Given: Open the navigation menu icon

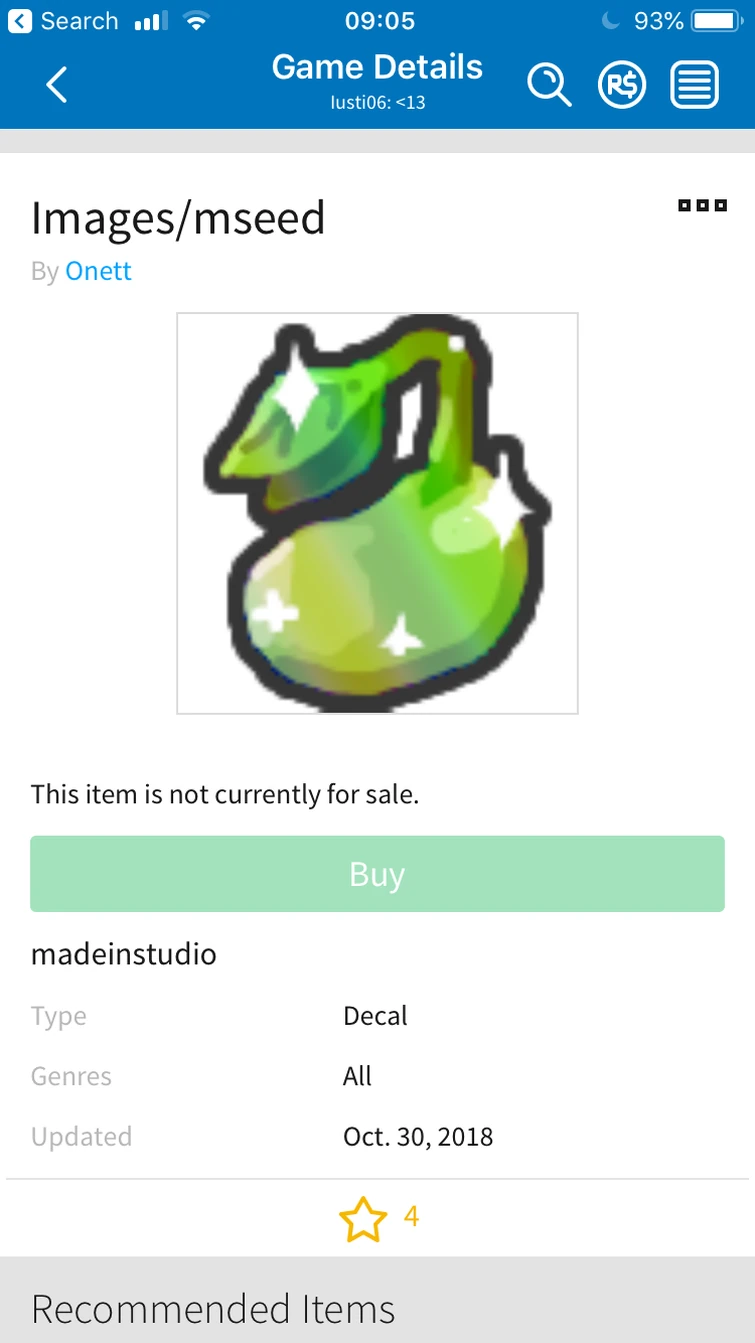Looking at the screenshot, I should coord(695,85).
